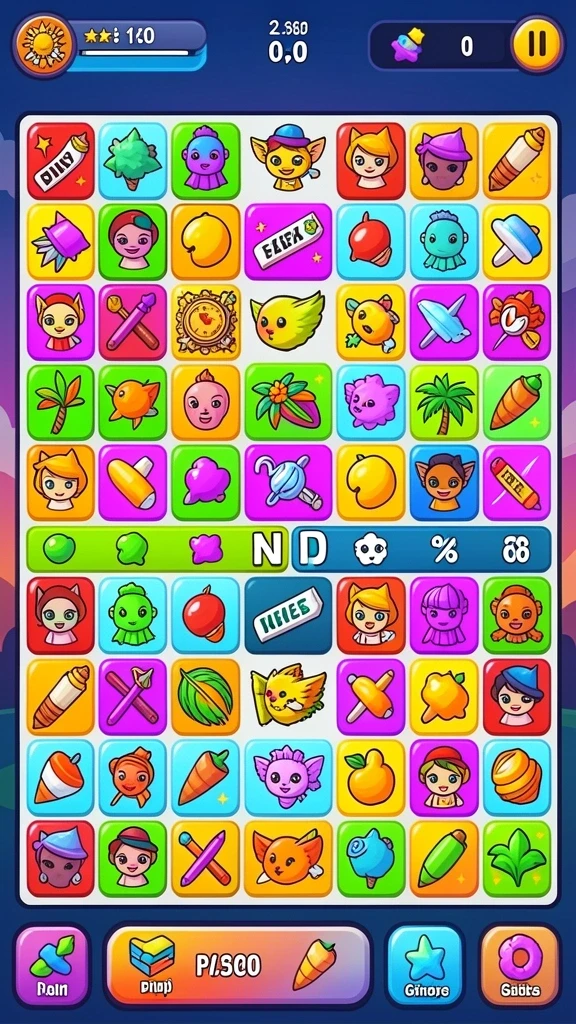Screen dimensions: 576x1024
Task: Tap the sun avatar in top corner
Action: [43, 45]
